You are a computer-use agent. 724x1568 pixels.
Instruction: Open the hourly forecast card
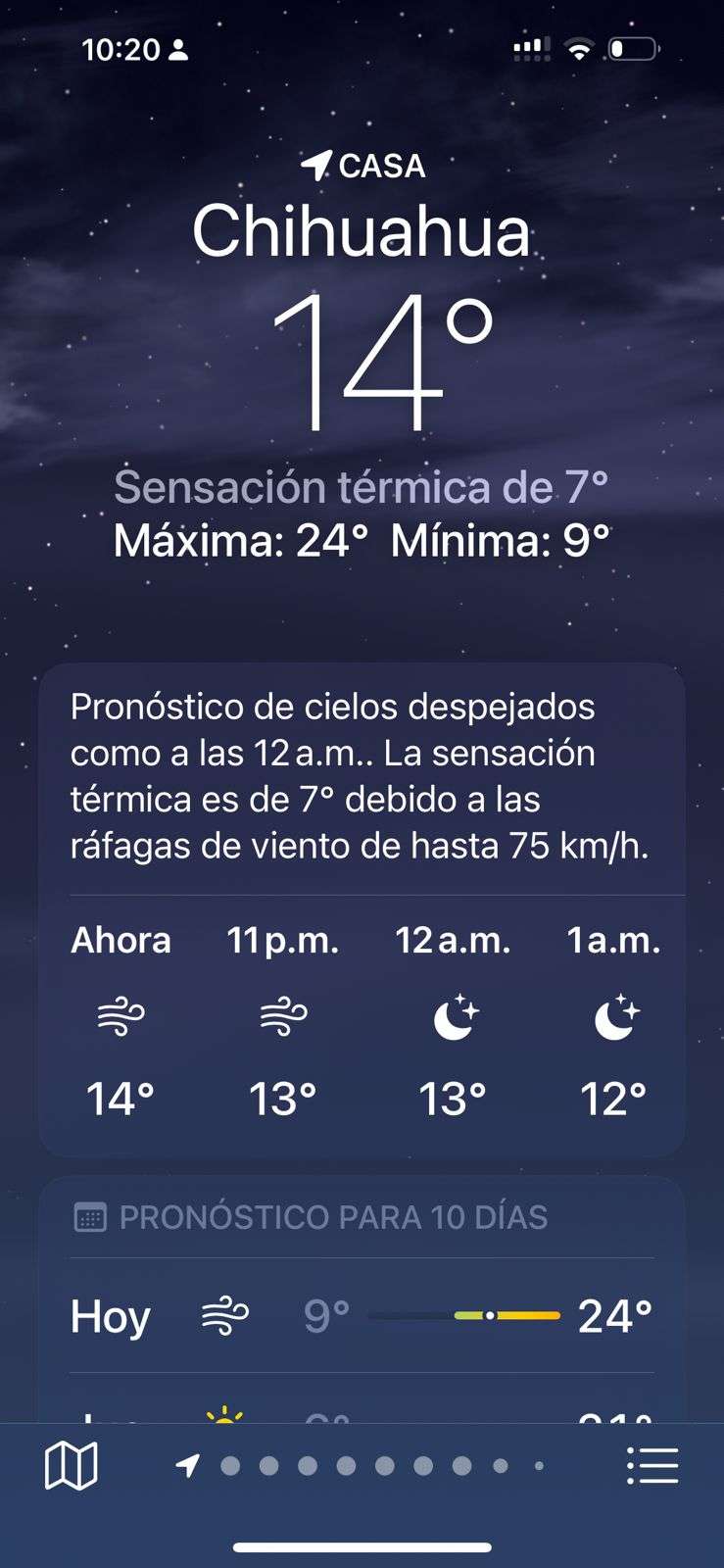point(361,1019)
